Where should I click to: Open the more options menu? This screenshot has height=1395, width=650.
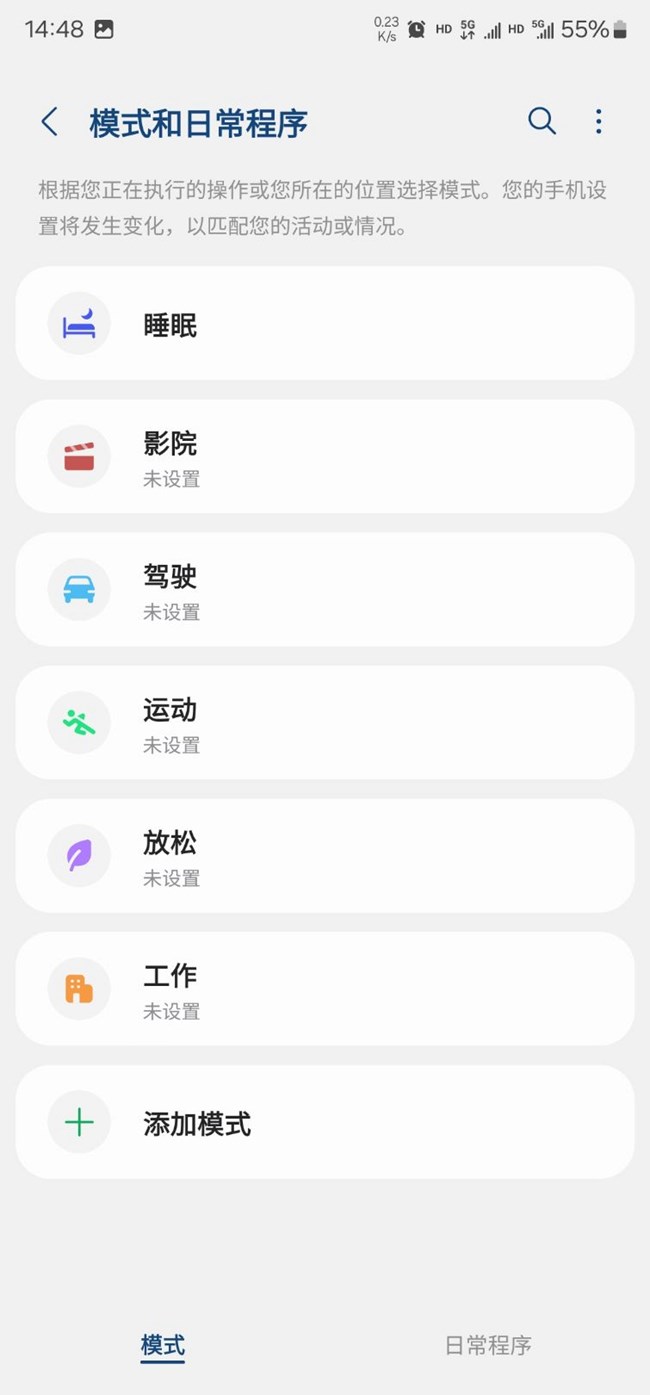tap(598, 122)
